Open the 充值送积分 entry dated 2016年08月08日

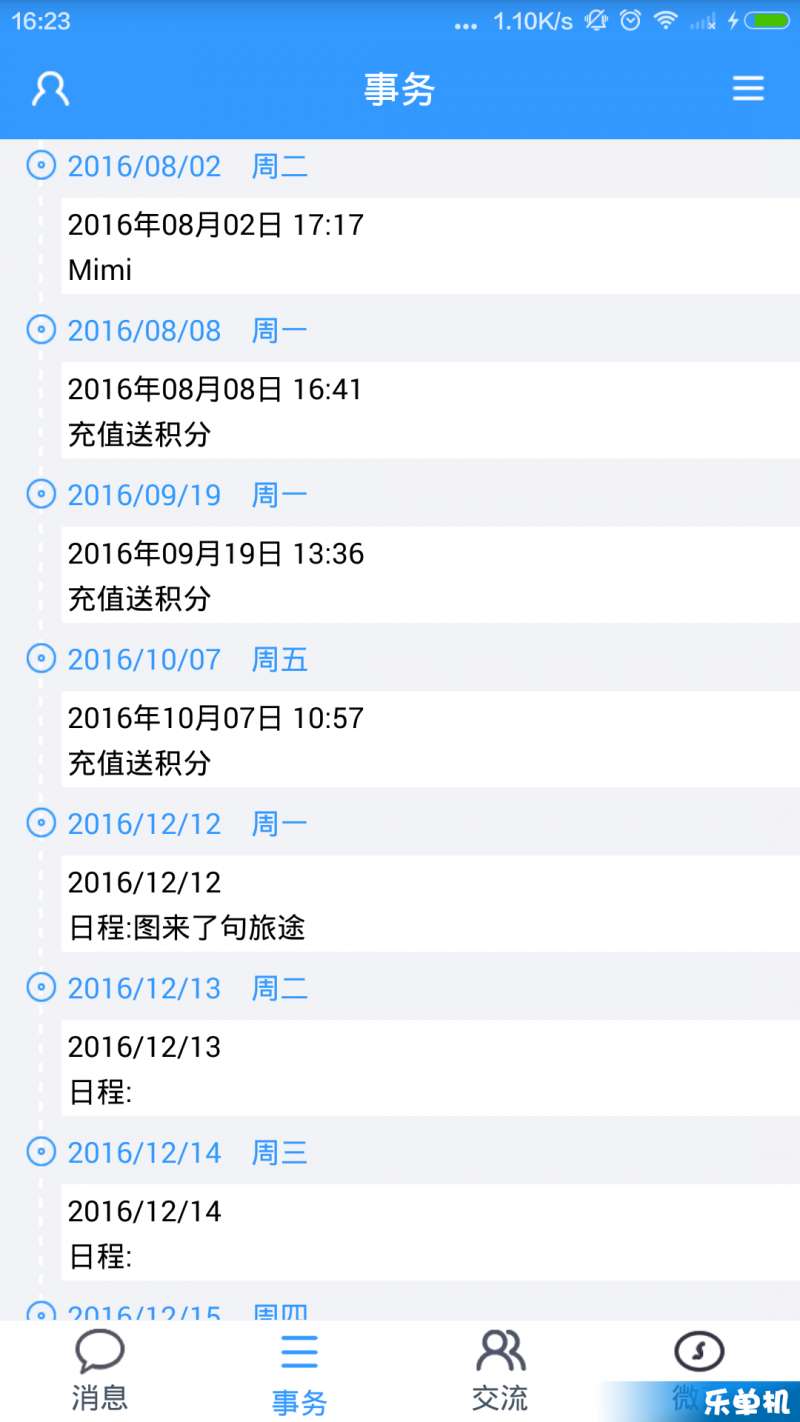click(x=430, y=410)
